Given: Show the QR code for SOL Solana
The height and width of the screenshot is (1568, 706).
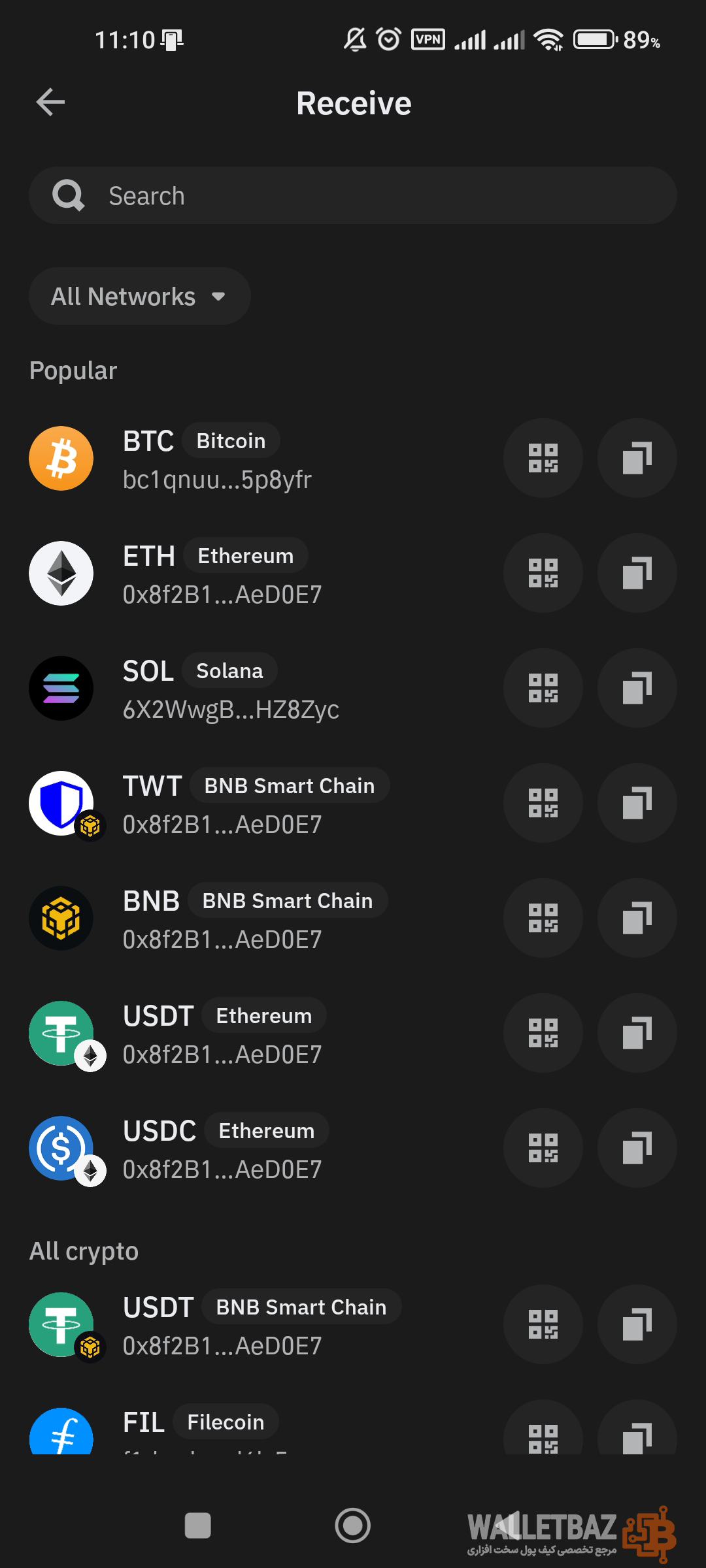Looking at the screenshot, I should coord(543,688).
